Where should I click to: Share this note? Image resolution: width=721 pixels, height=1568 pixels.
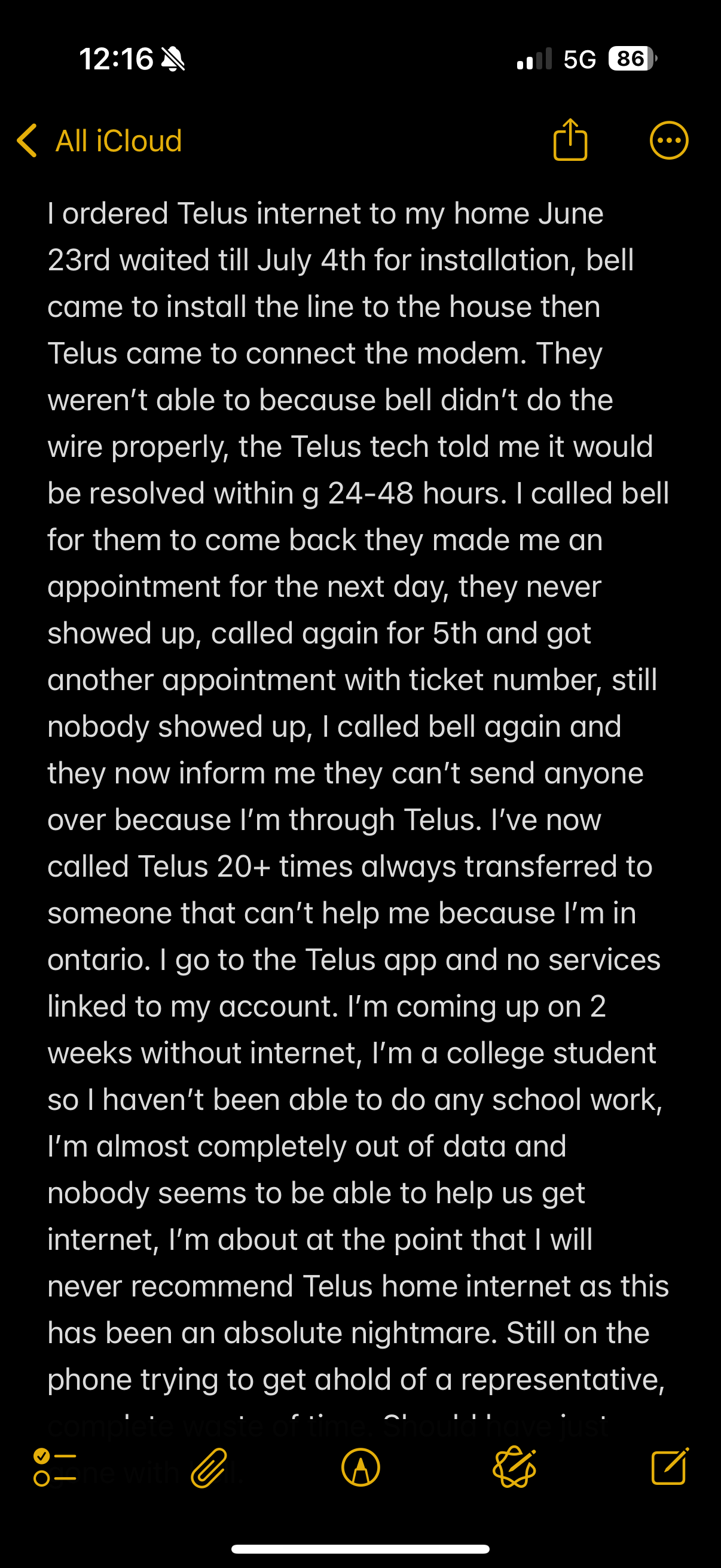point(570,140)
